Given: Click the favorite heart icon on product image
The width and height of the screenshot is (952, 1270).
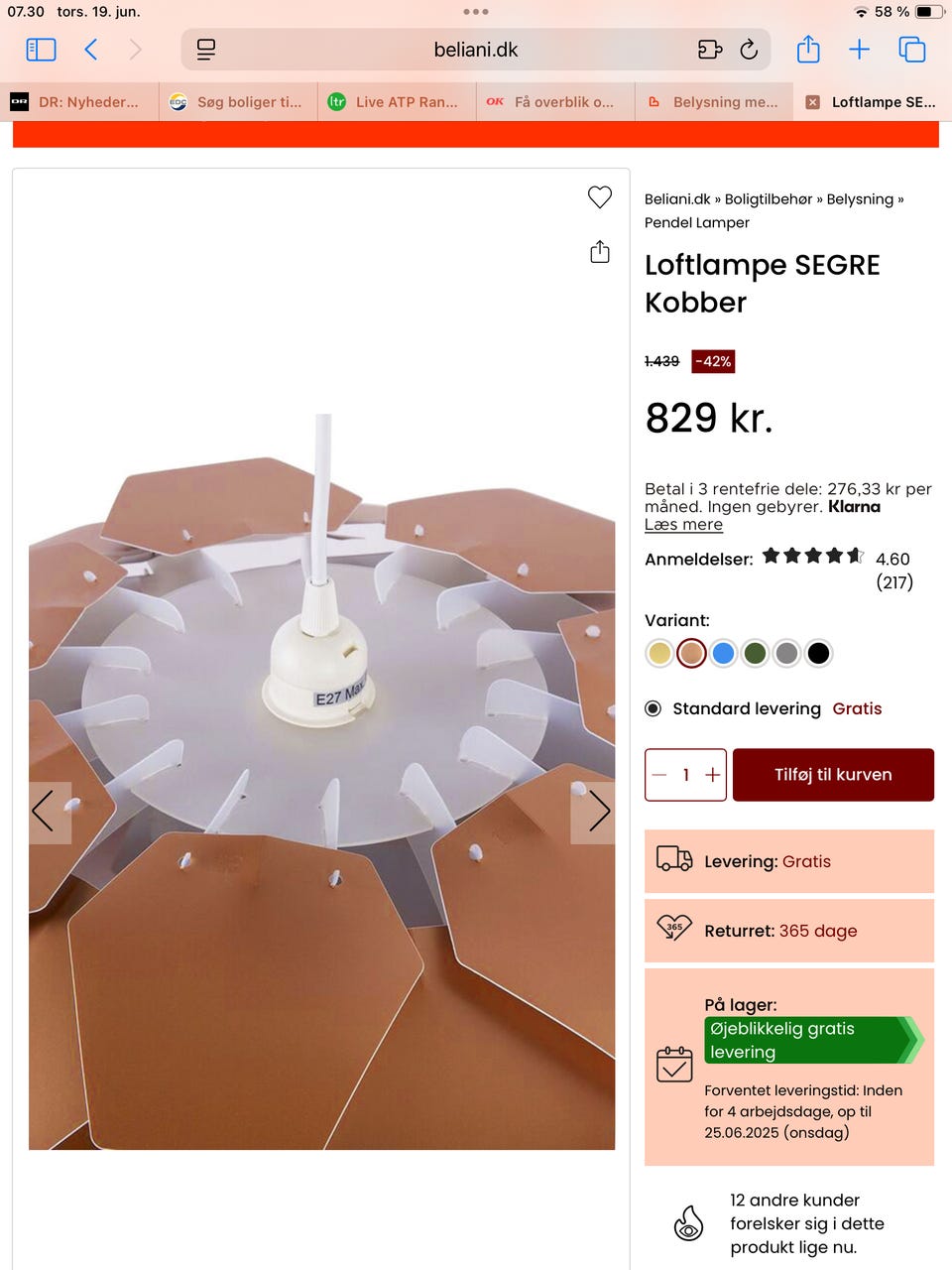Looking at the screenshot, I should [599, 197].
